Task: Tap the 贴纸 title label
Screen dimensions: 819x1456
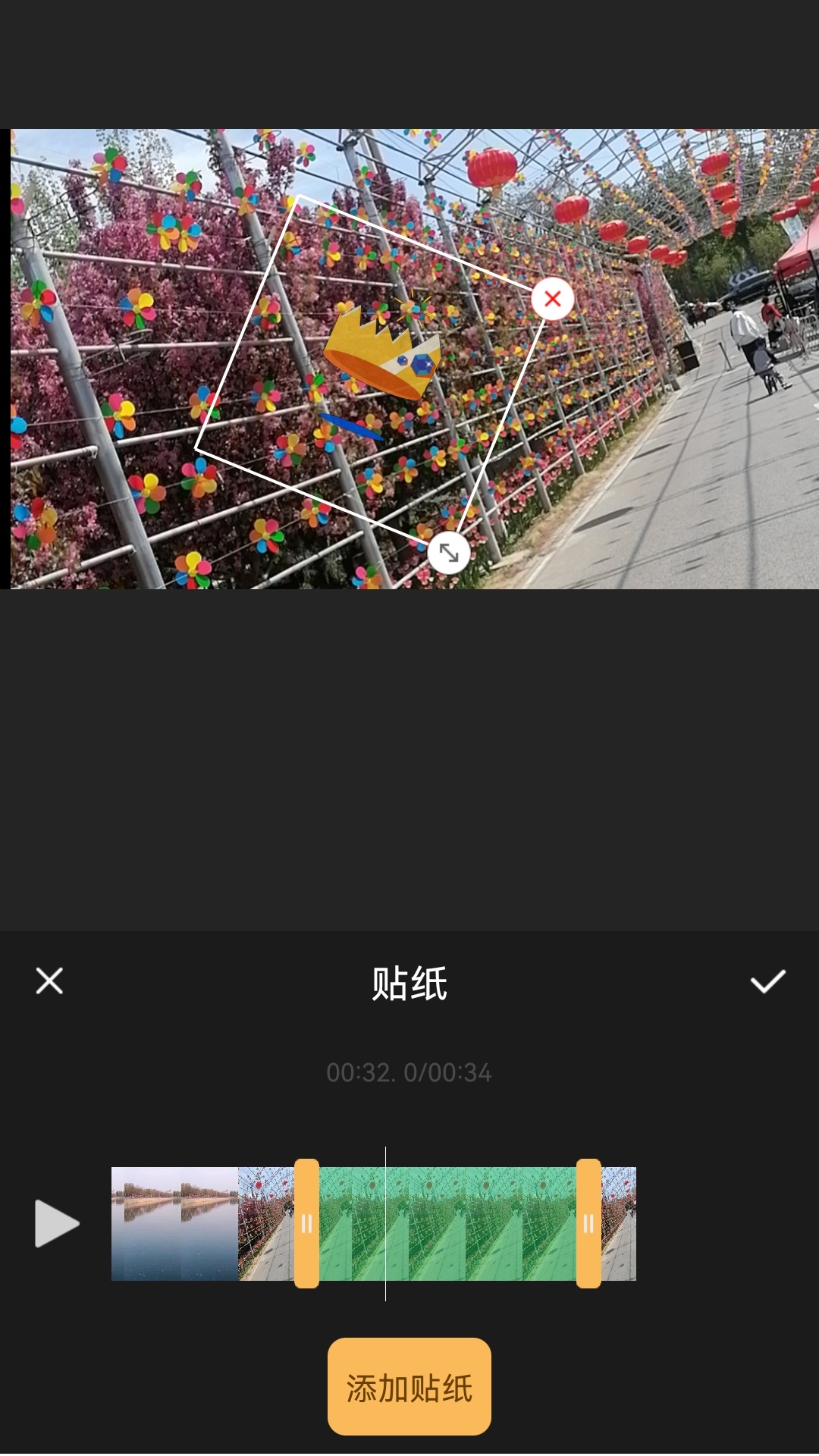Action: (x=409, y=981)
